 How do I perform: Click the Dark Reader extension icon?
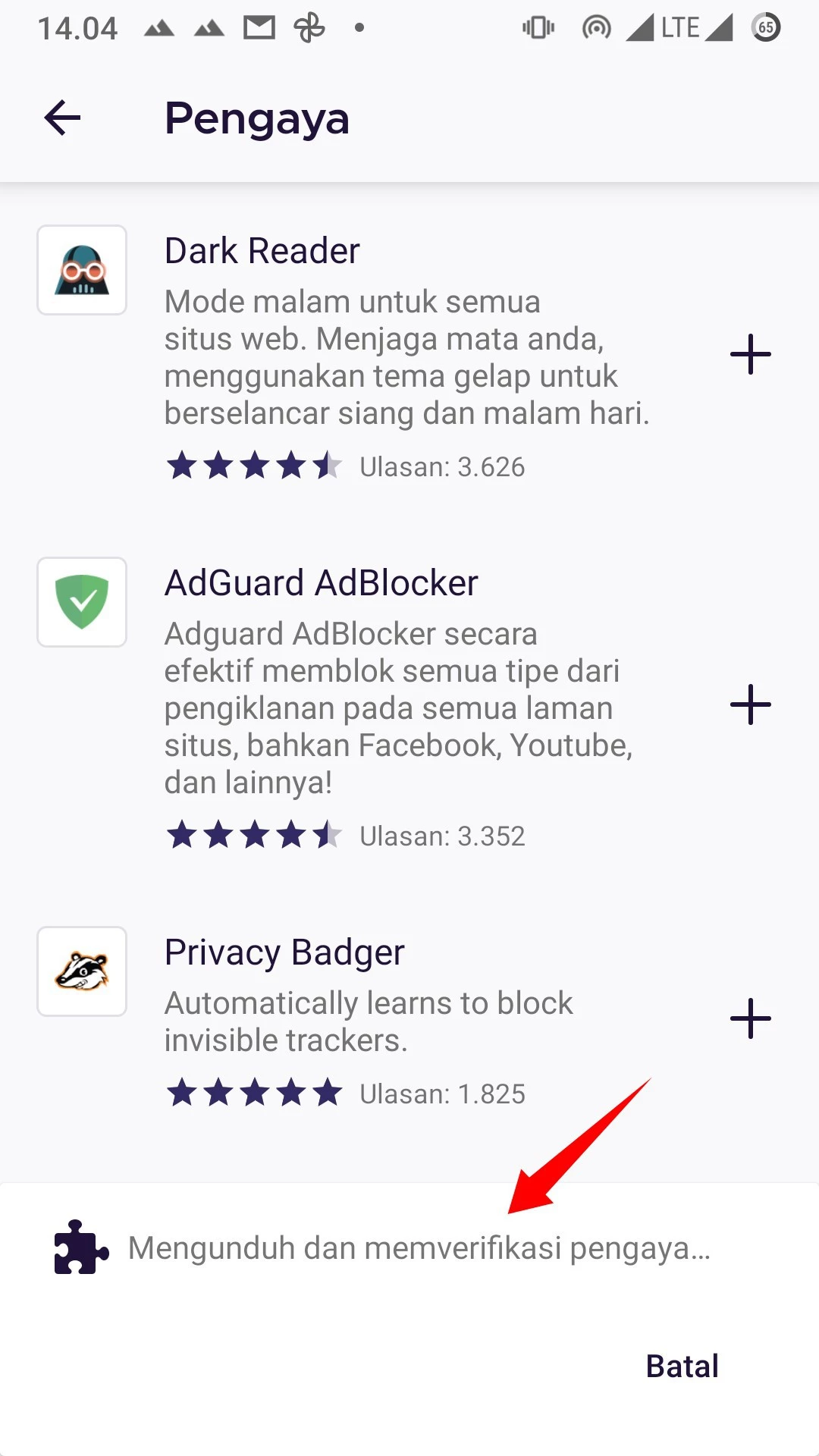point(81,271)
